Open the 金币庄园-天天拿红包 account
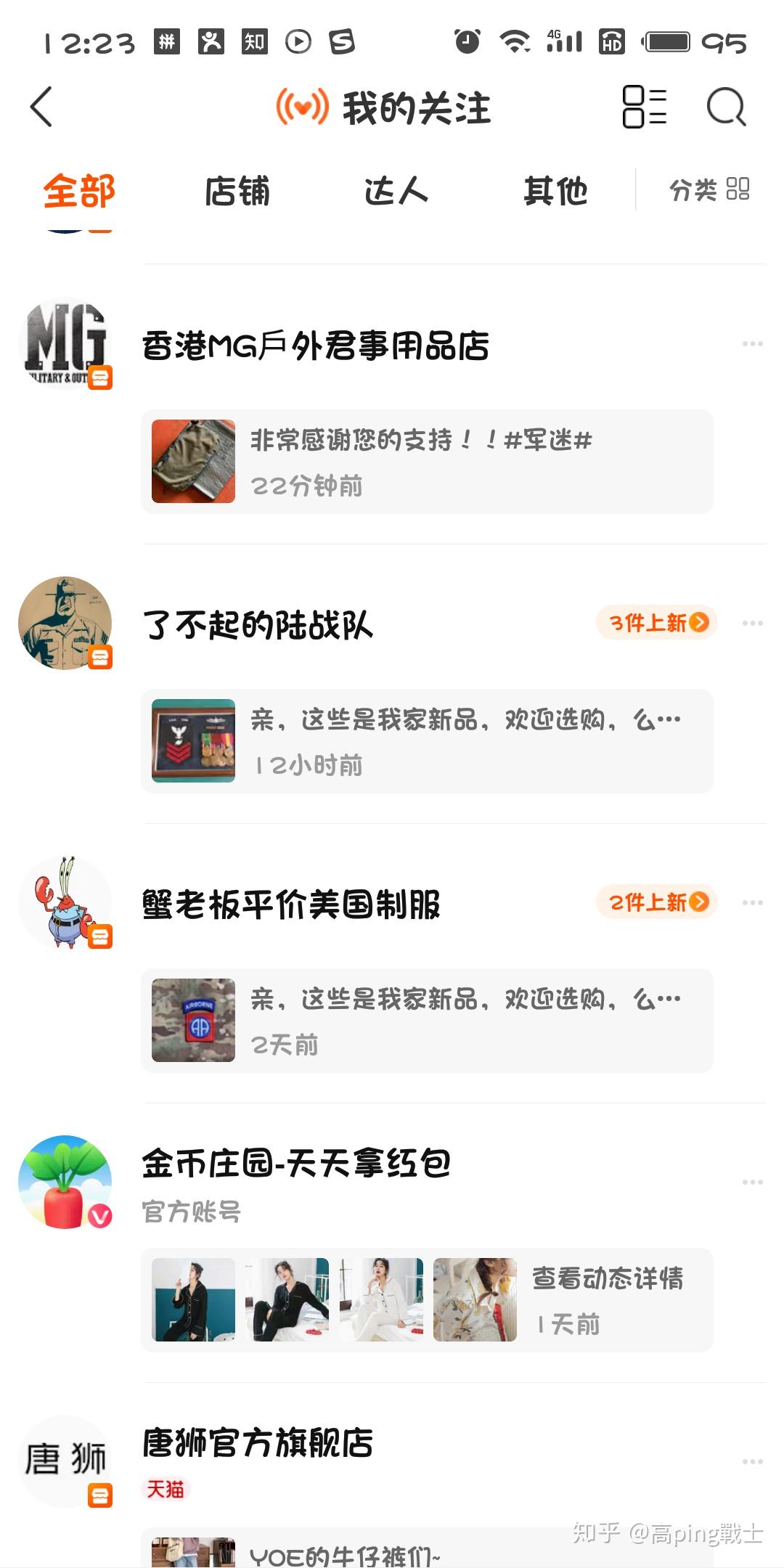This screenshot has height=1568, width=784. pyautogui.click(x=296, y=1163)
